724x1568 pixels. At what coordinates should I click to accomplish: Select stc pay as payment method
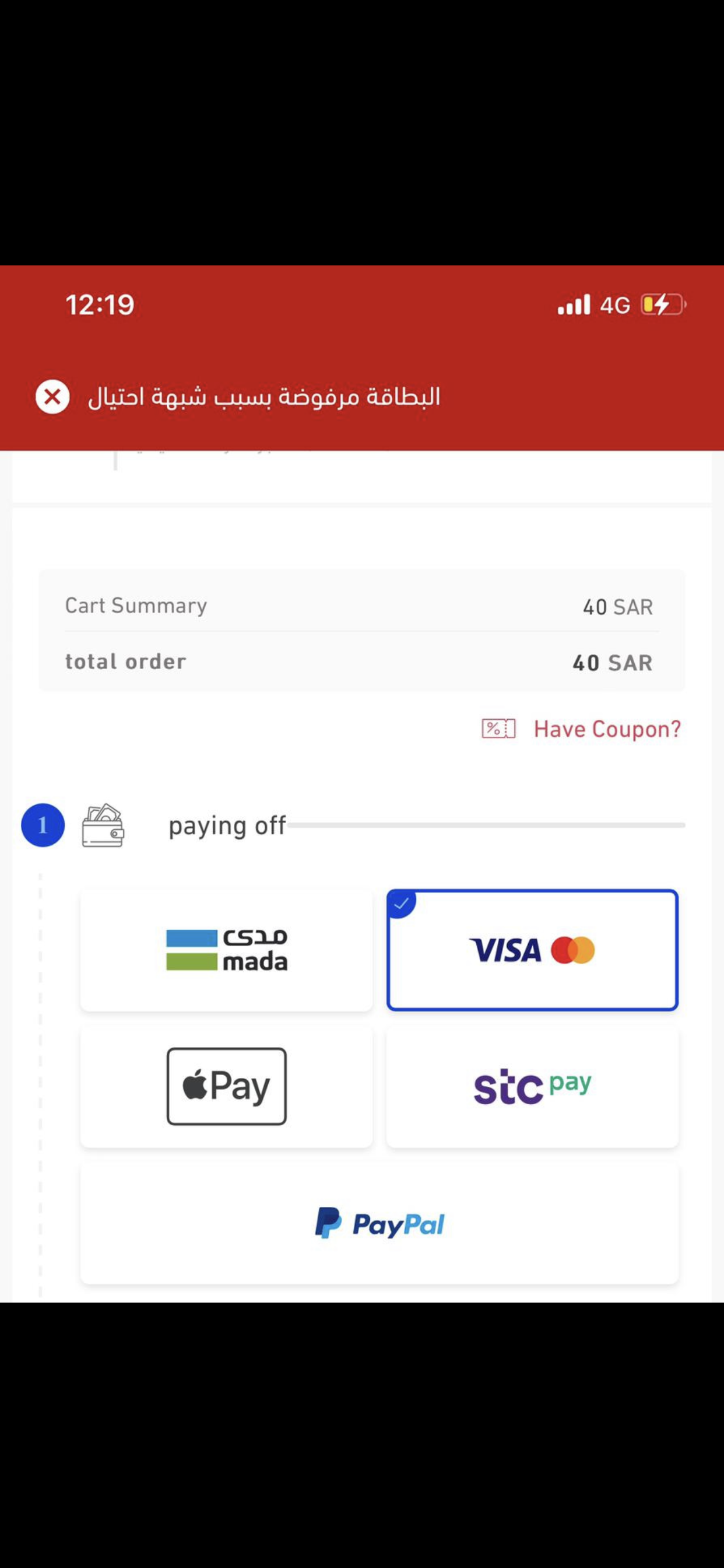tap(532, 1087)
